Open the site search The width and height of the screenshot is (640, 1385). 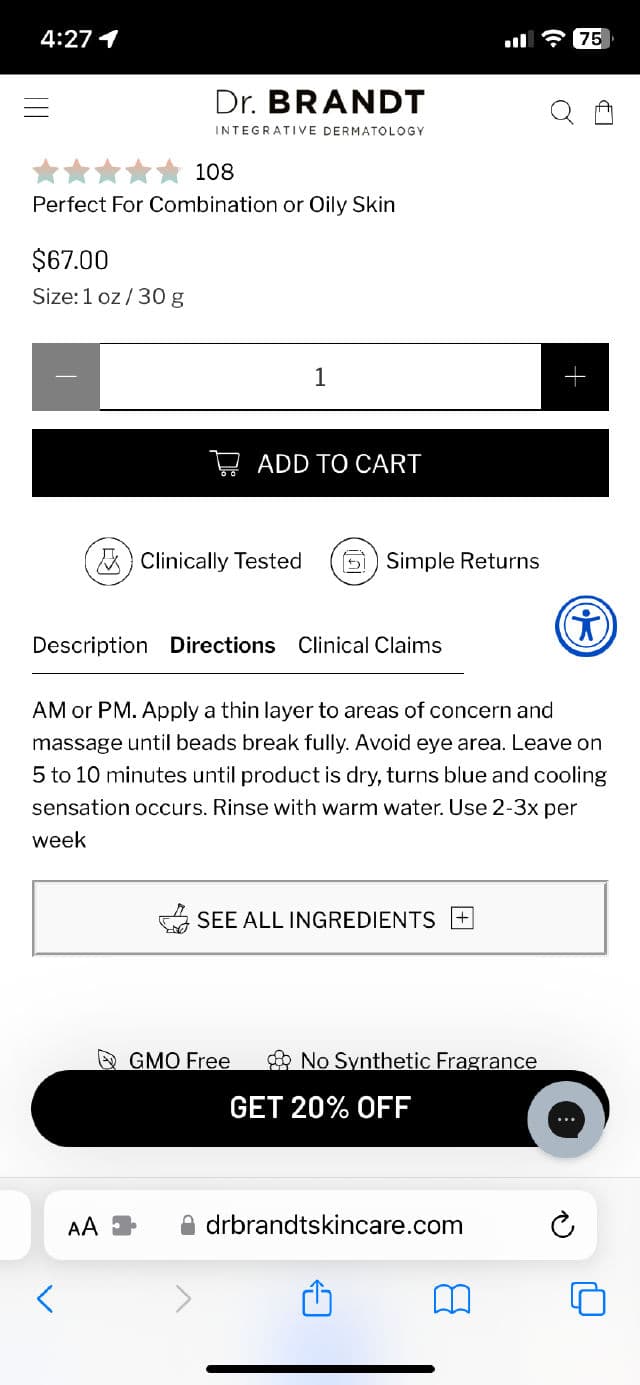click(x=562, y=112)
